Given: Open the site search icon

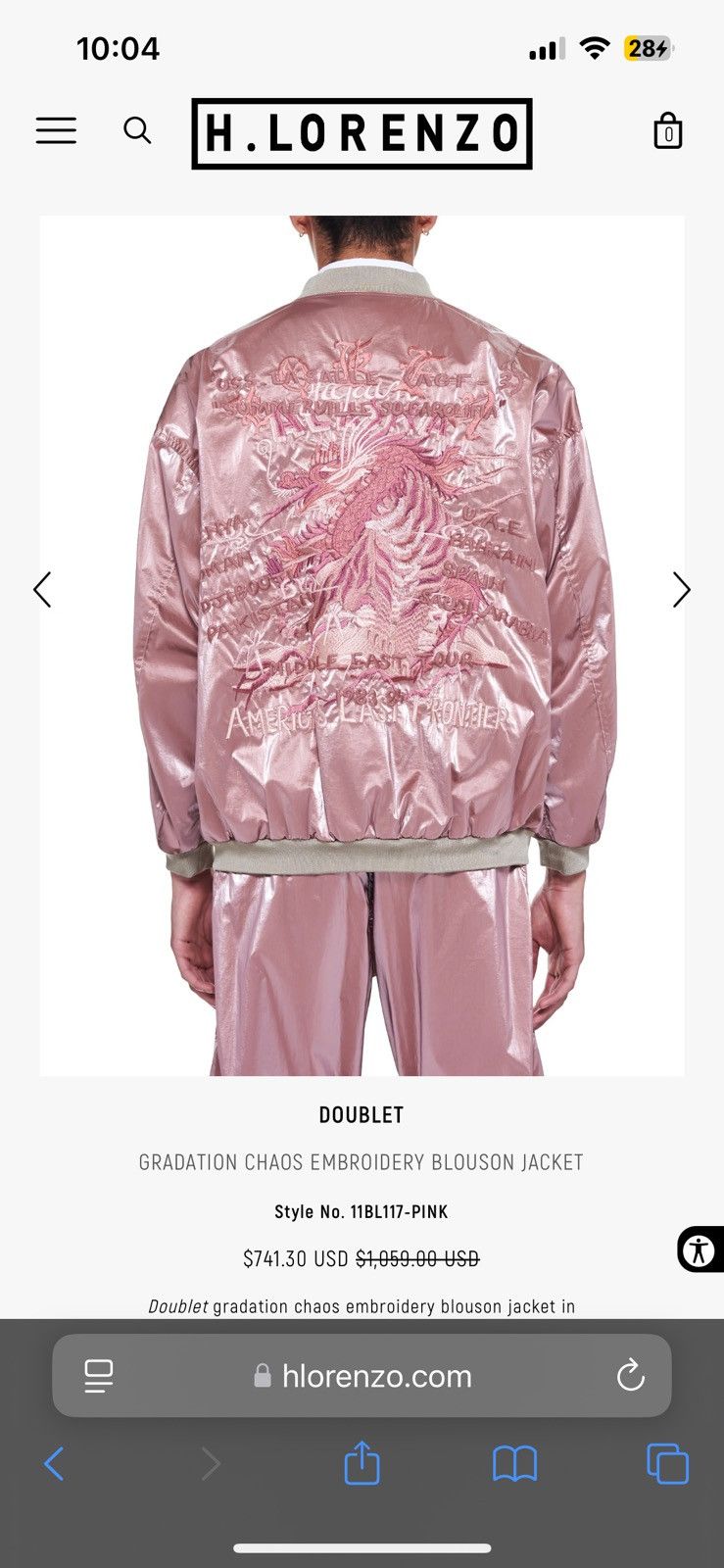Looking at the screenshot, I should (137, 130).
